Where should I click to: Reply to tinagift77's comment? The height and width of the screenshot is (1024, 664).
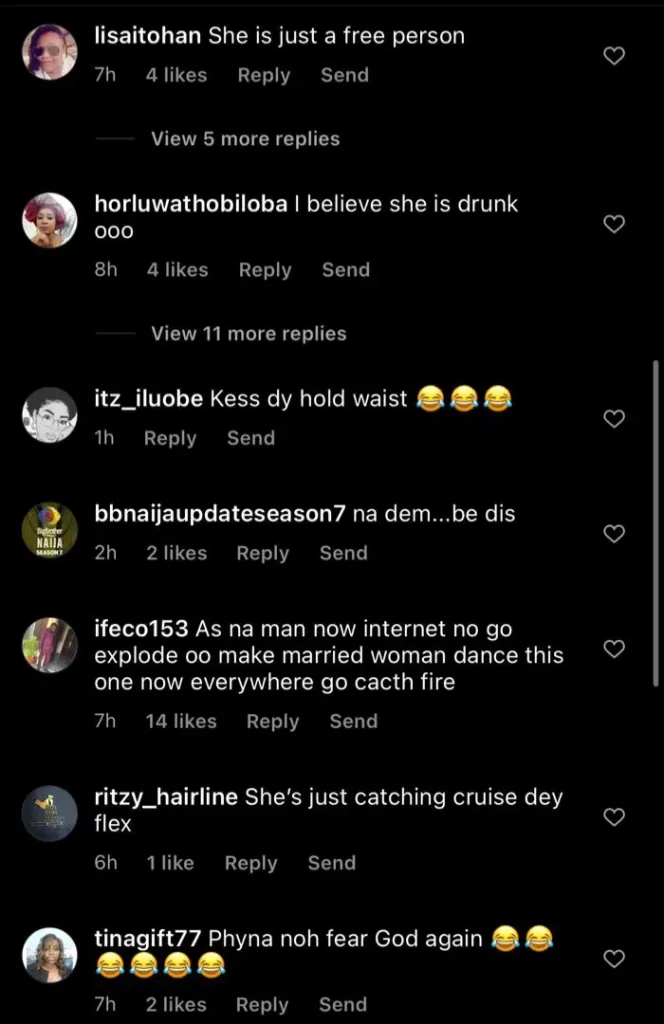[x=262, y=1005]
